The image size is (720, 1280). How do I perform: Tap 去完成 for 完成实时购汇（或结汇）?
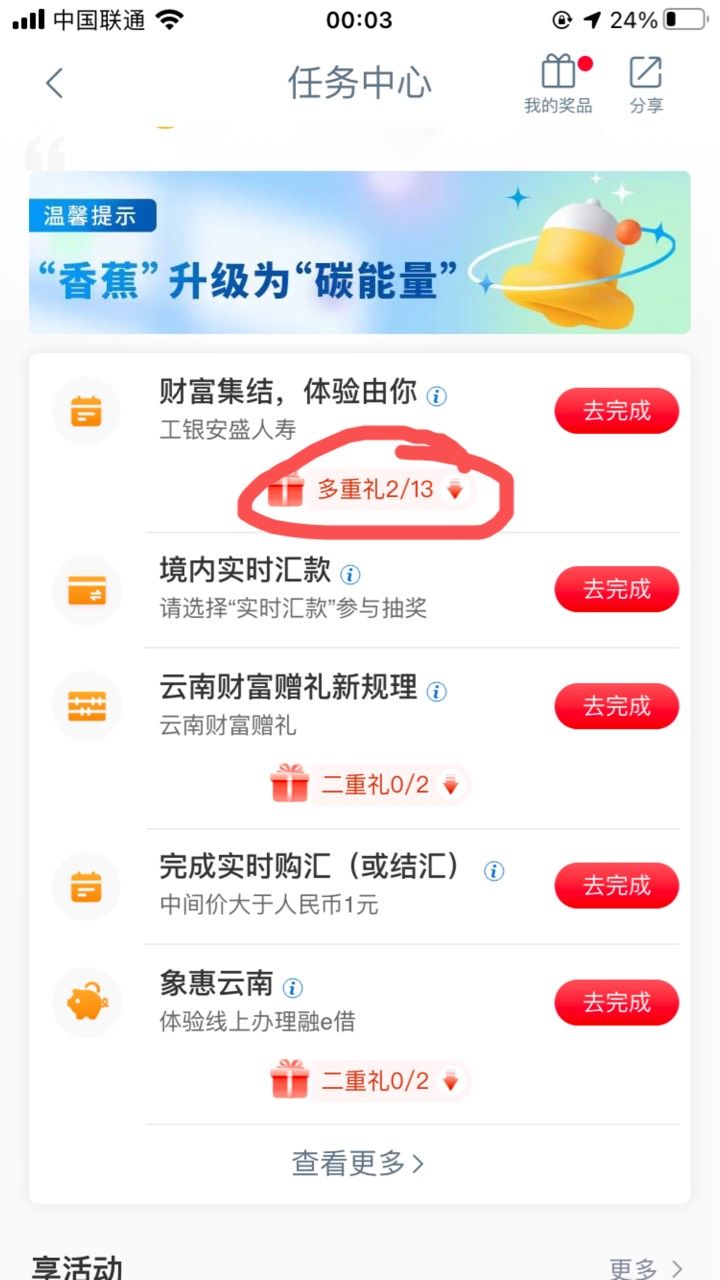[616, 885]
